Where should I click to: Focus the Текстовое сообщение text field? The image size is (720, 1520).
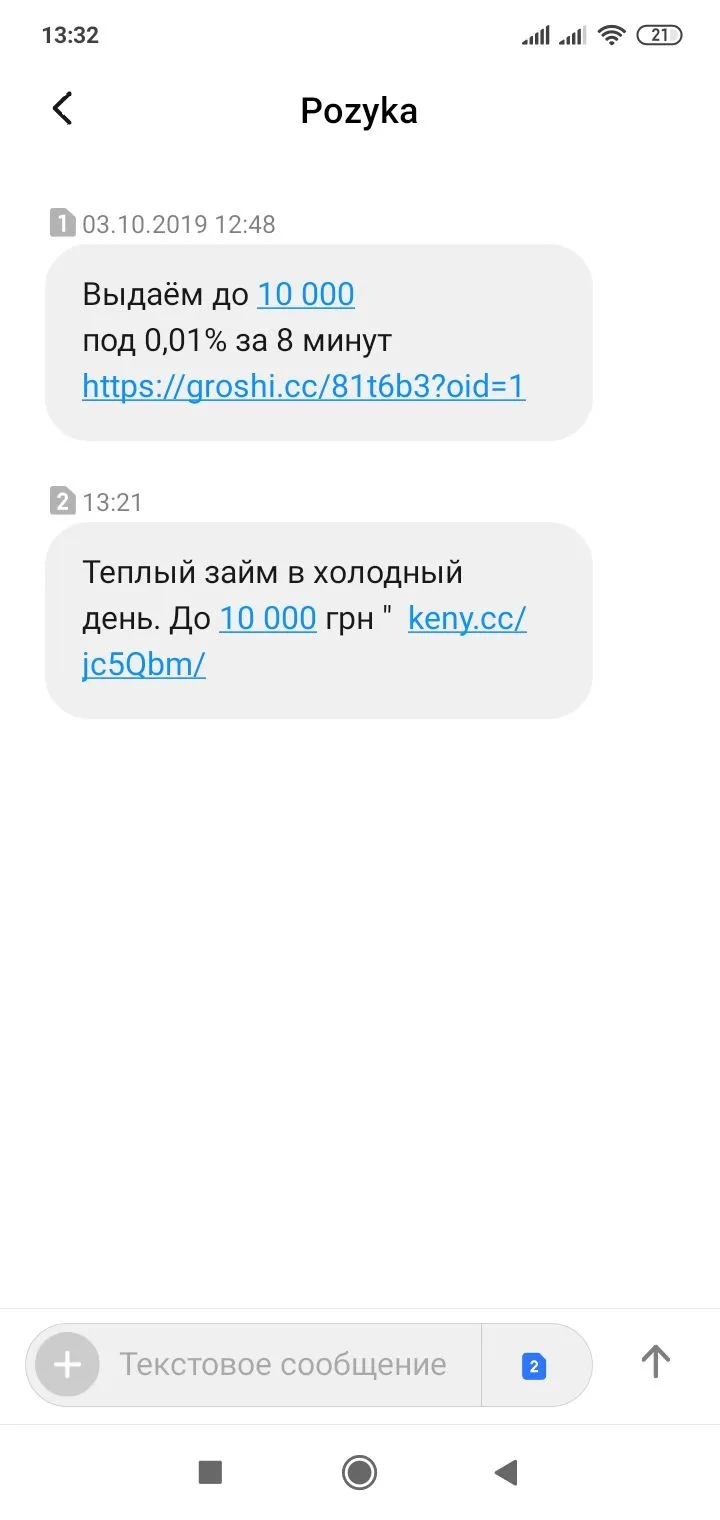(x=283, y=1365)
